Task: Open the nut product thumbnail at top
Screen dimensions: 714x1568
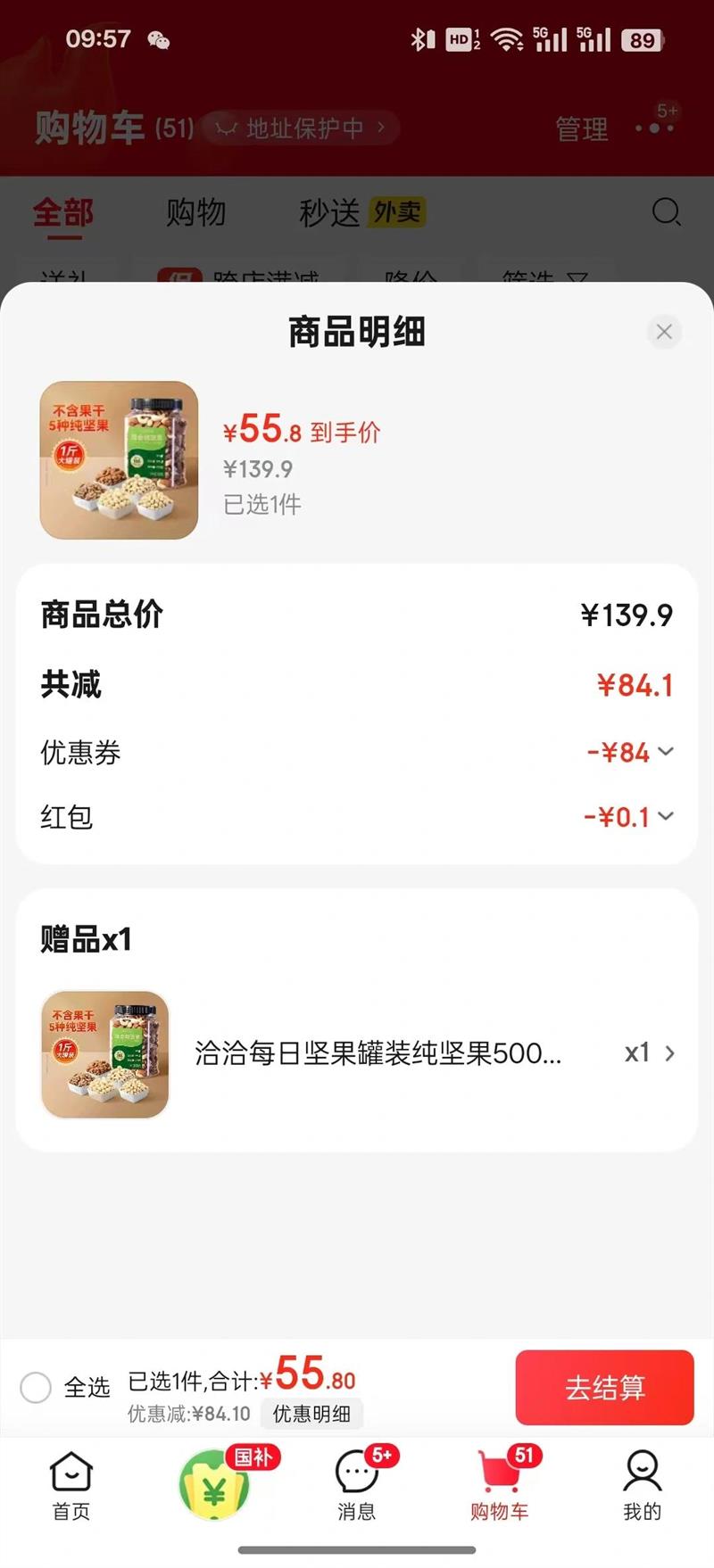Action: click(119, 460)
